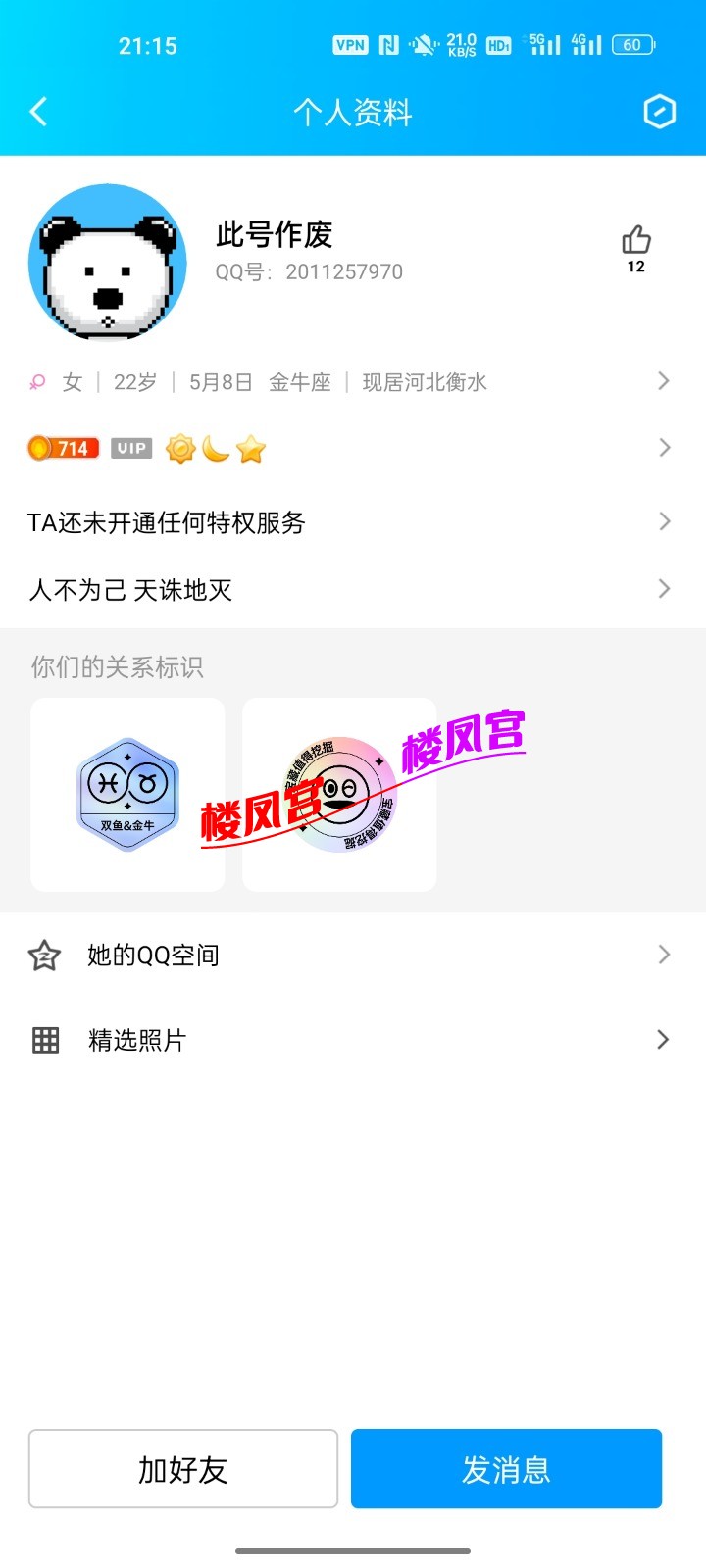The width and height of the screenshot is (706, 1568).
Task: Tap the grid icon beside 精选照片
Action: click(44, 1039)
